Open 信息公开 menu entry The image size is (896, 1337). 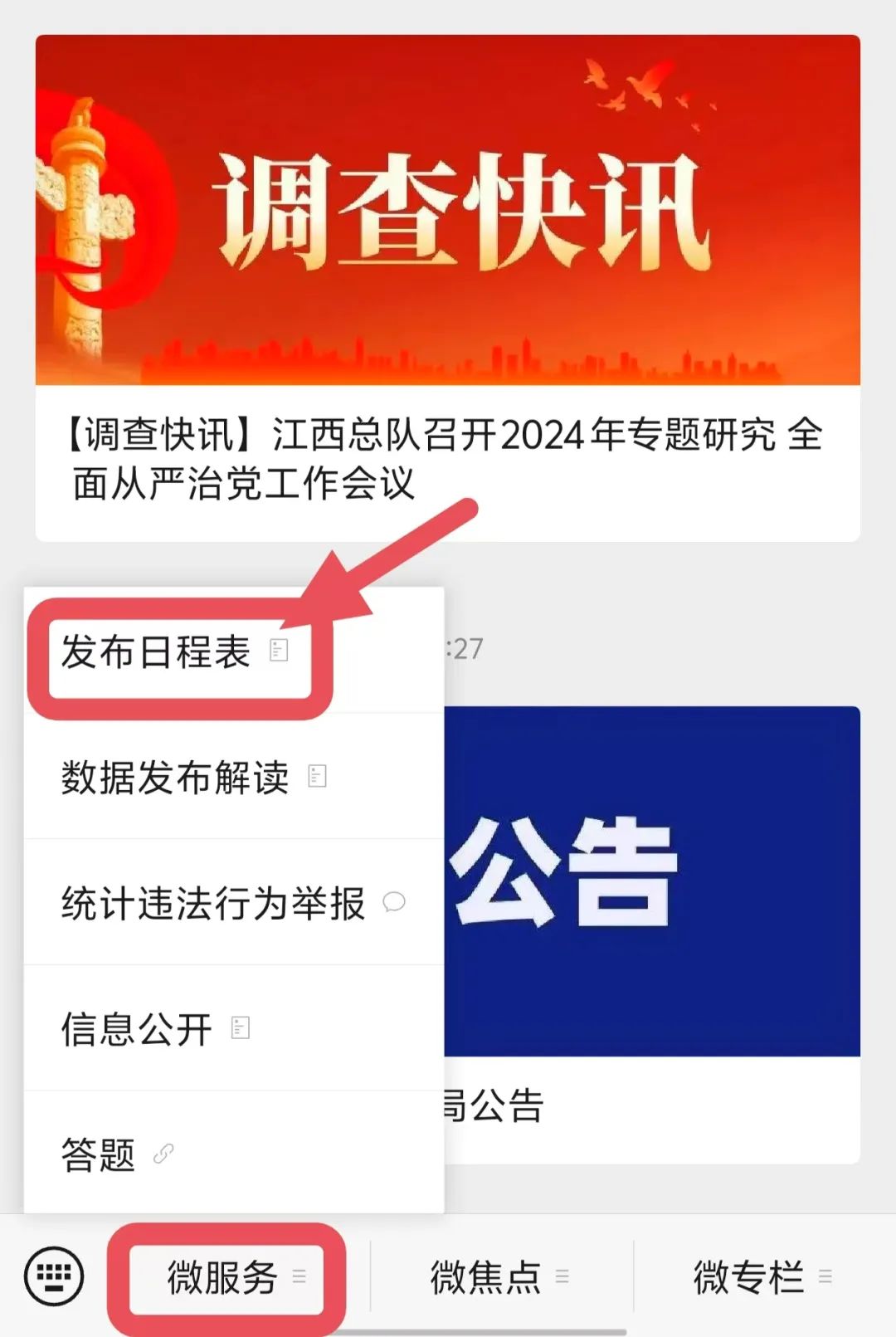[154, 1029]
